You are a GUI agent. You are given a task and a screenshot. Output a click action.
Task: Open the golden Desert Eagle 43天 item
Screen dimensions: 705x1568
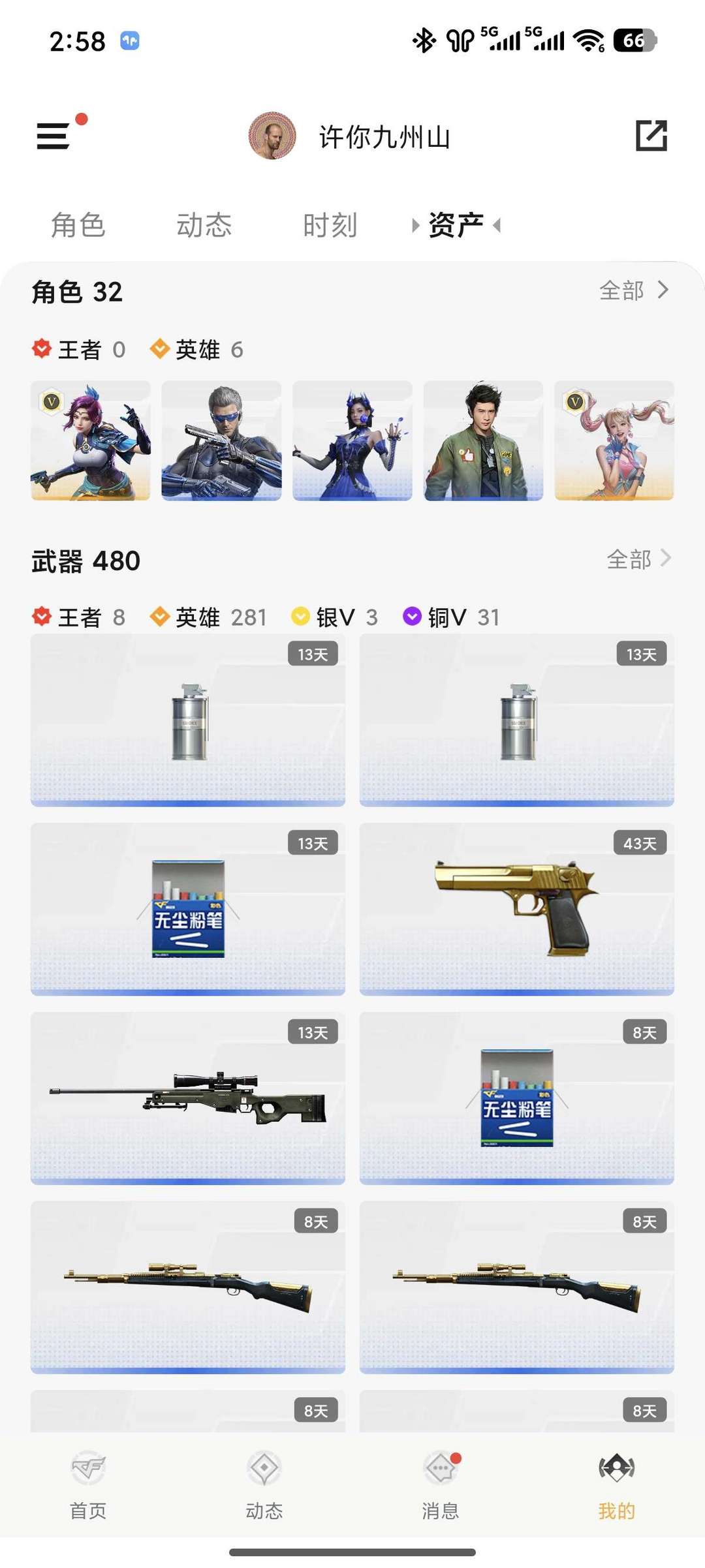point(516,908)
